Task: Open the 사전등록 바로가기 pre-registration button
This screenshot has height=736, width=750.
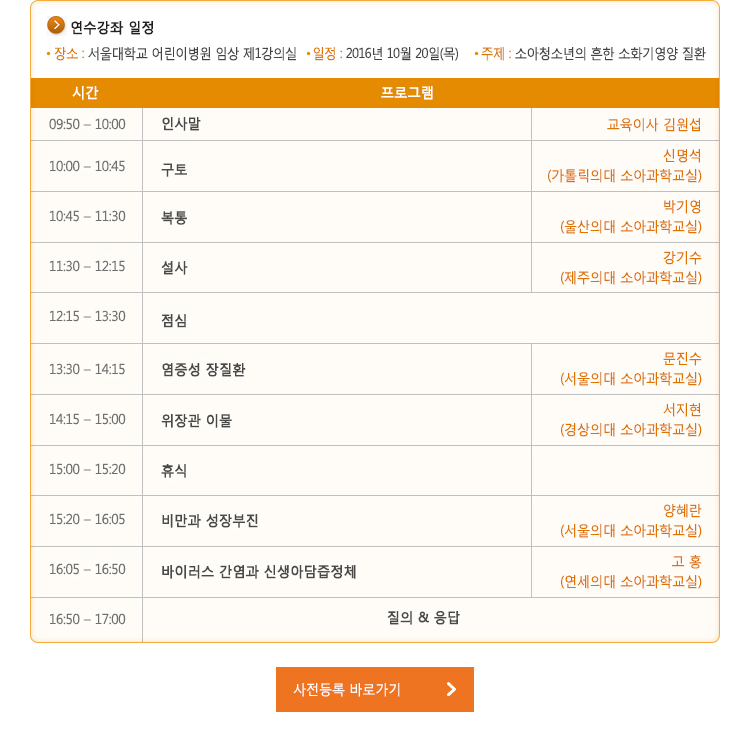Action: [374, 689]
